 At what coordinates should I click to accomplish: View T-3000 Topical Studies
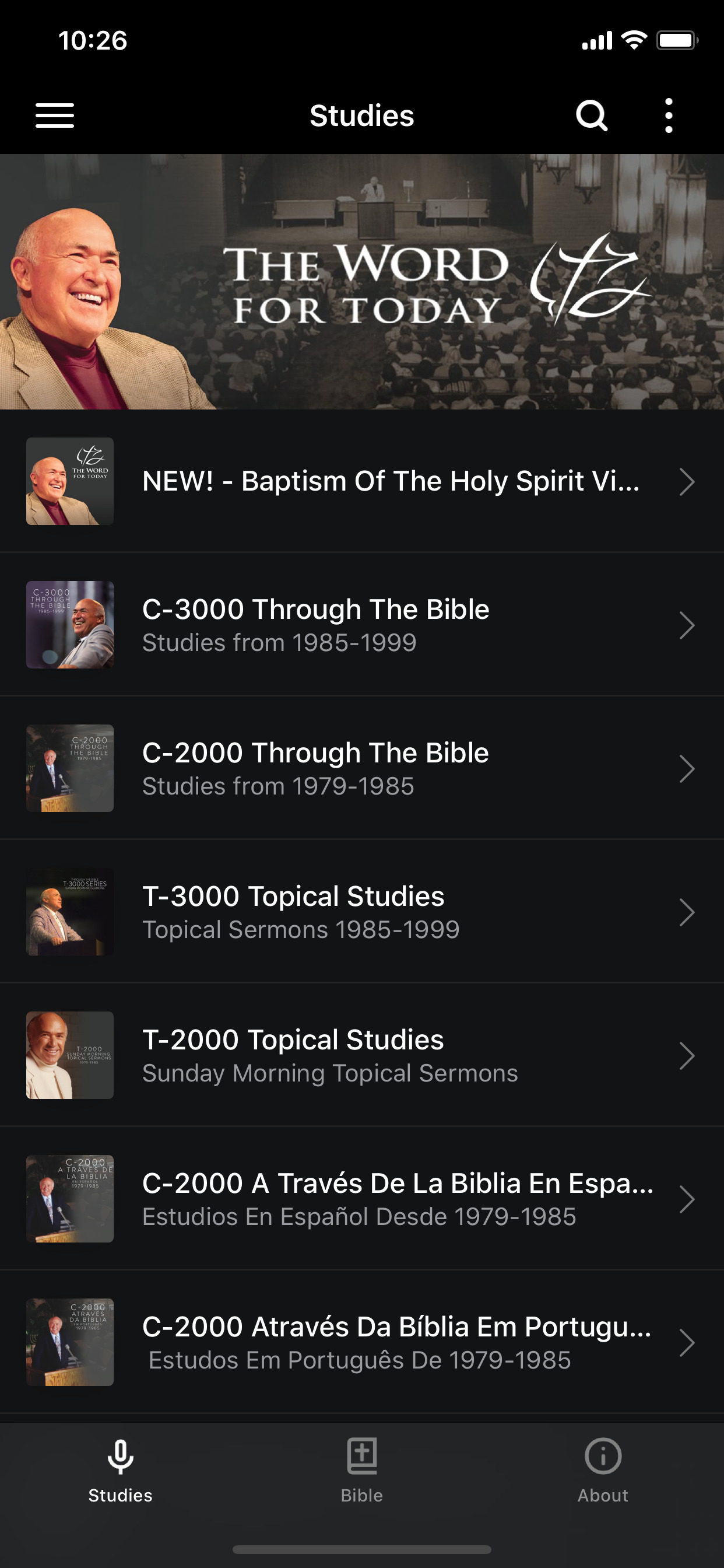point(361,912)
